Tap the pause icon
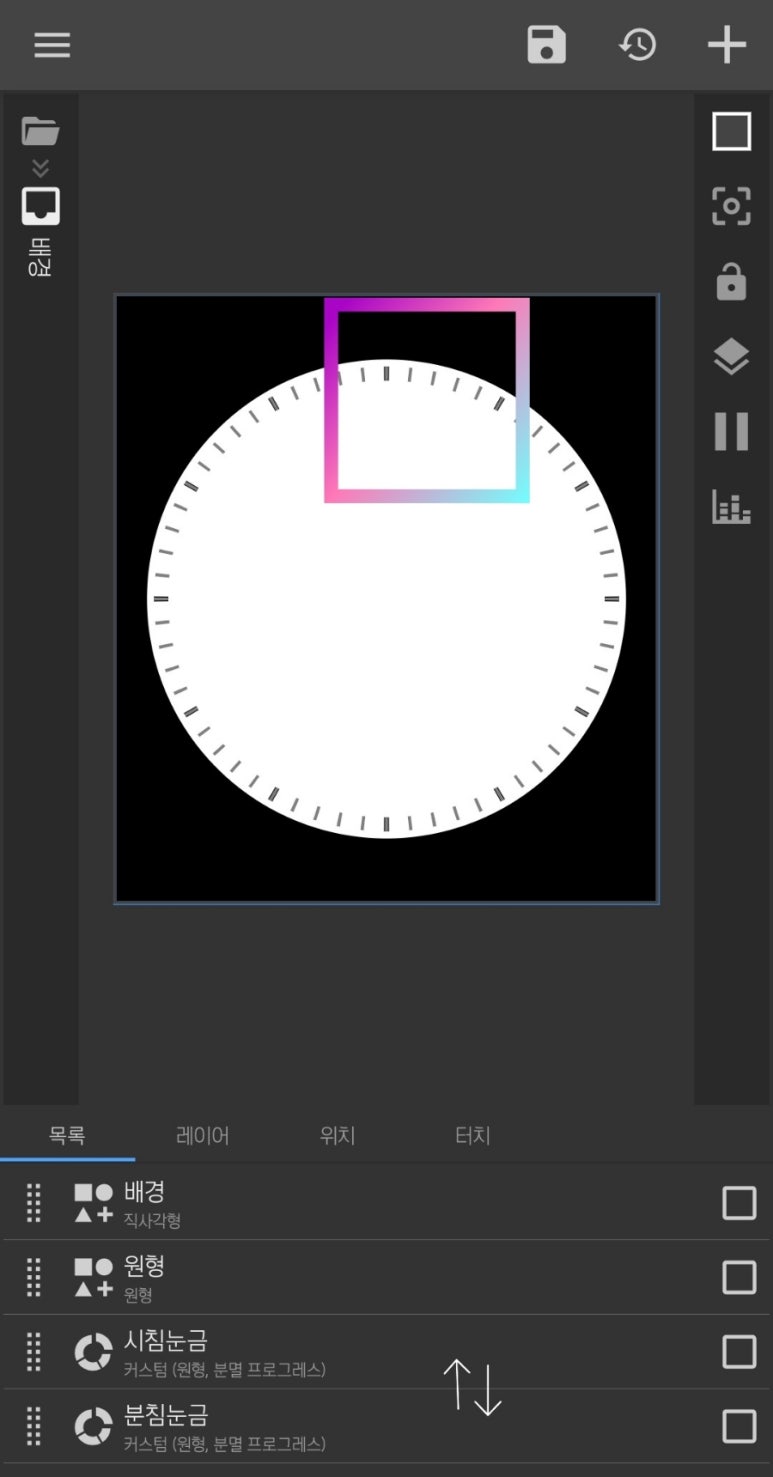This screenshot has width=773, height=1477. click(x=731, y=432)
